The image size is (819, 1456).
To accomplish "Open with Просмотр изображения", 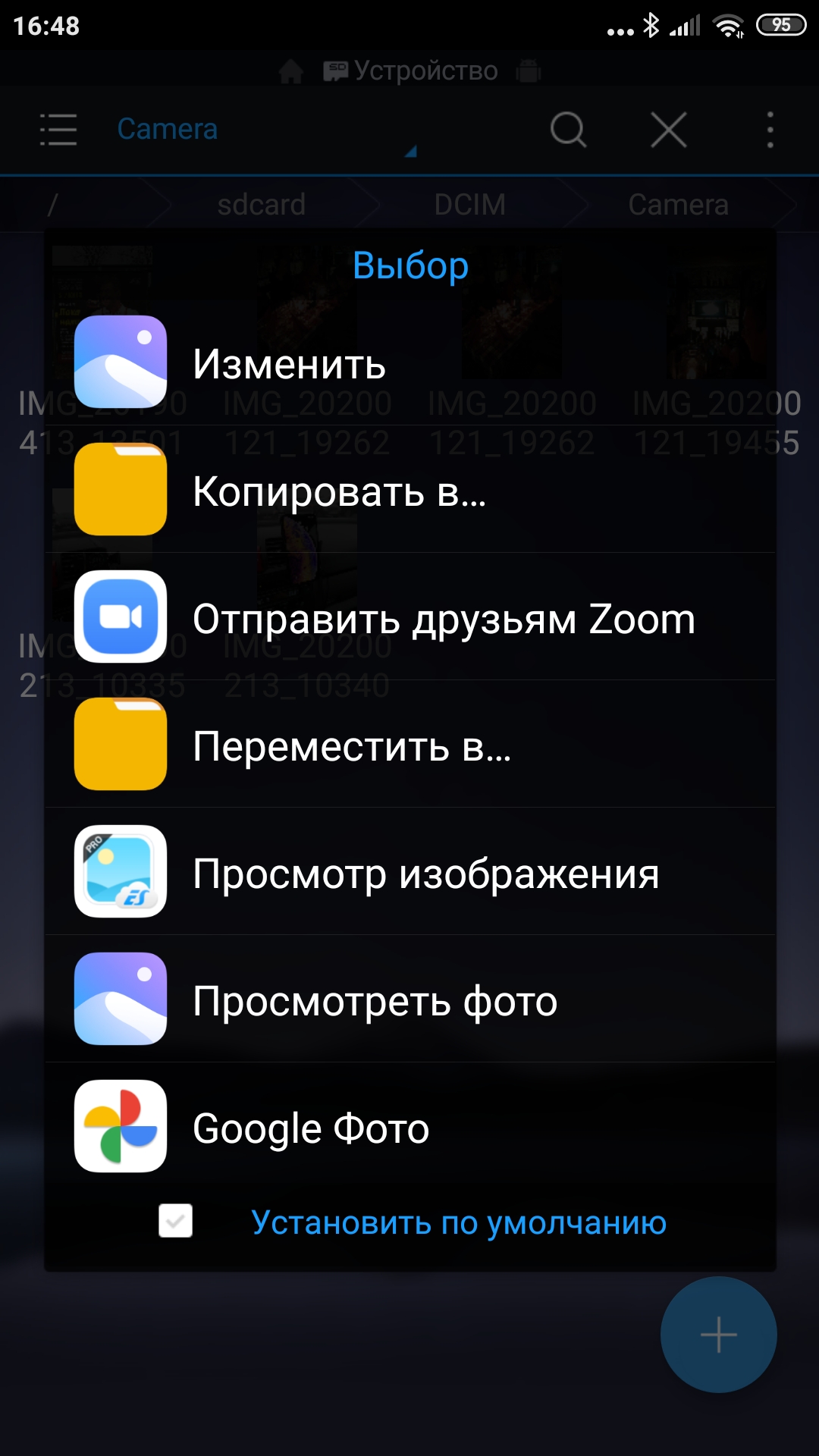I will (x=409, y=872).
